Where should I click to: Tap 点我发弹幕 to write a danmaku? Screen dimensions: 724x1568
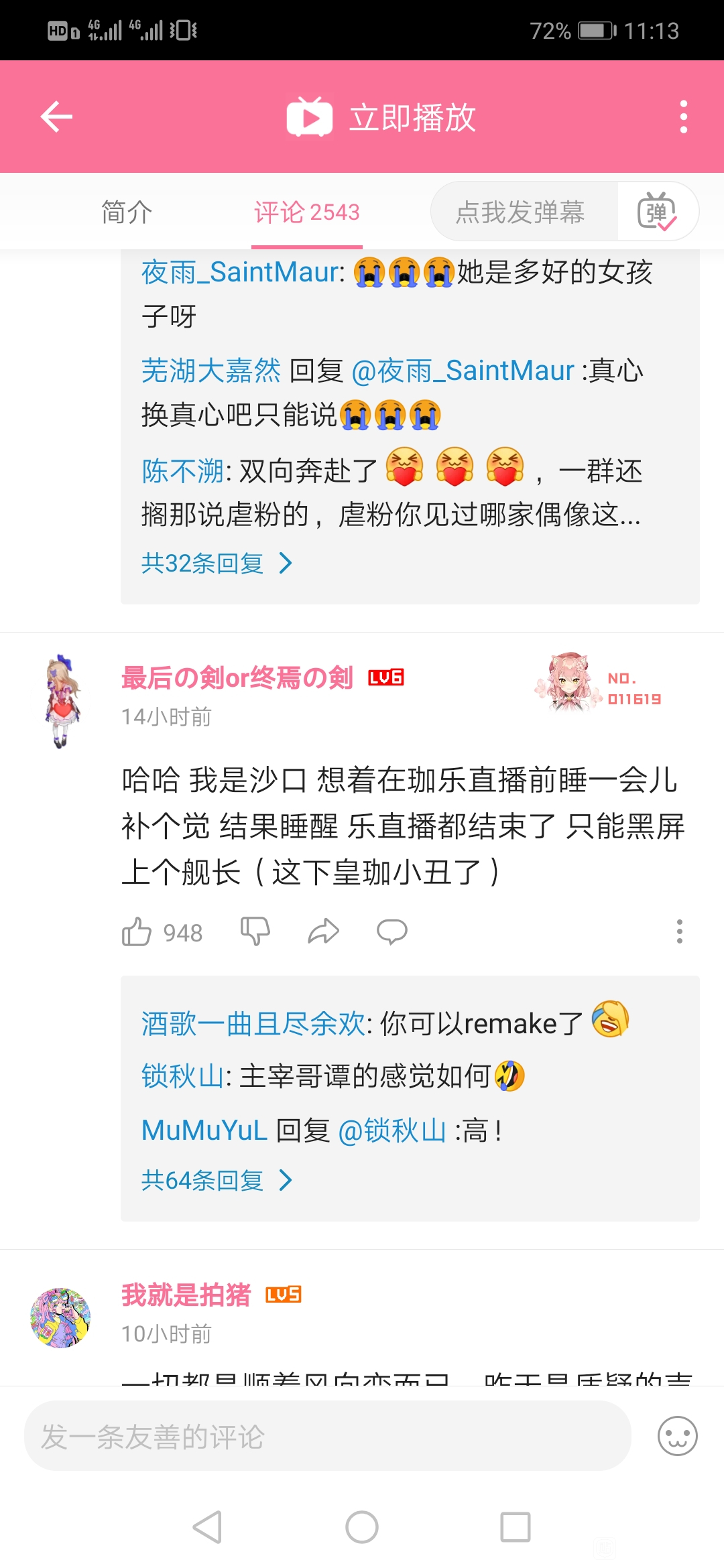coord(521,212)
